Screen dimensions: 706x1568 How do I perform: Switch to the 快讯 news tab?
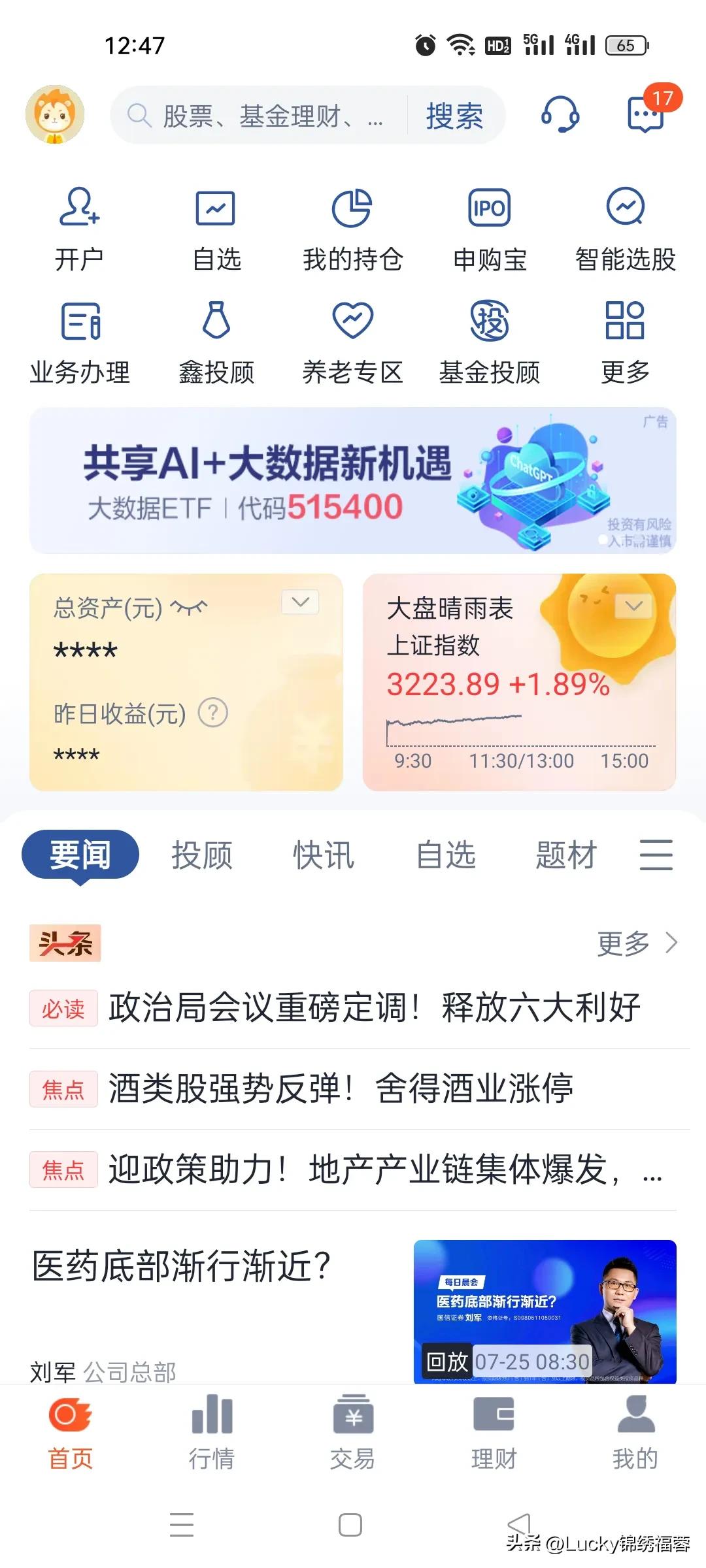[x=324, y=855]
